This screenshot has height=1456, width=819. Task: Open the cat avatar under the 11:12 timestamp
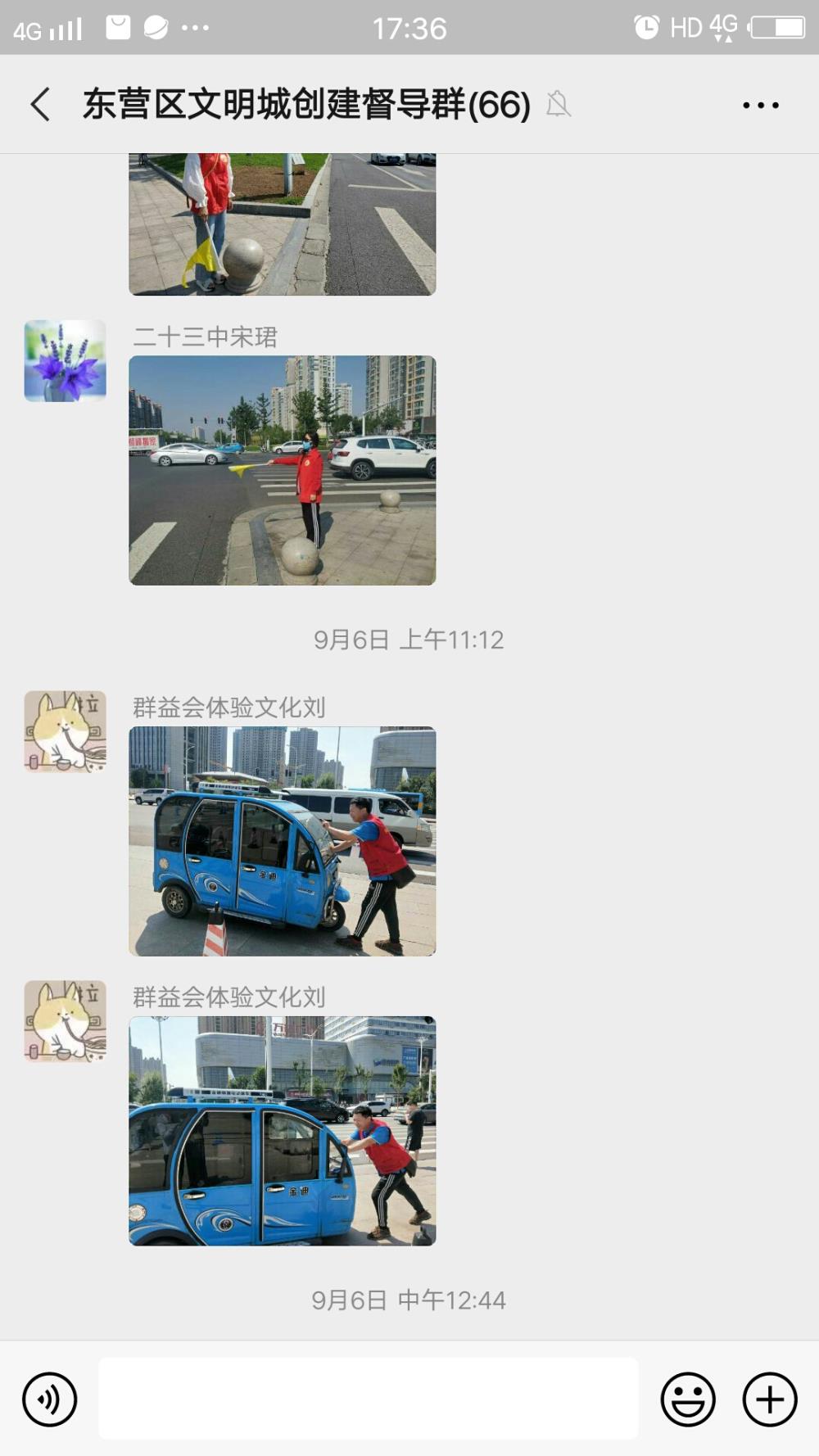tap(66, 731)
